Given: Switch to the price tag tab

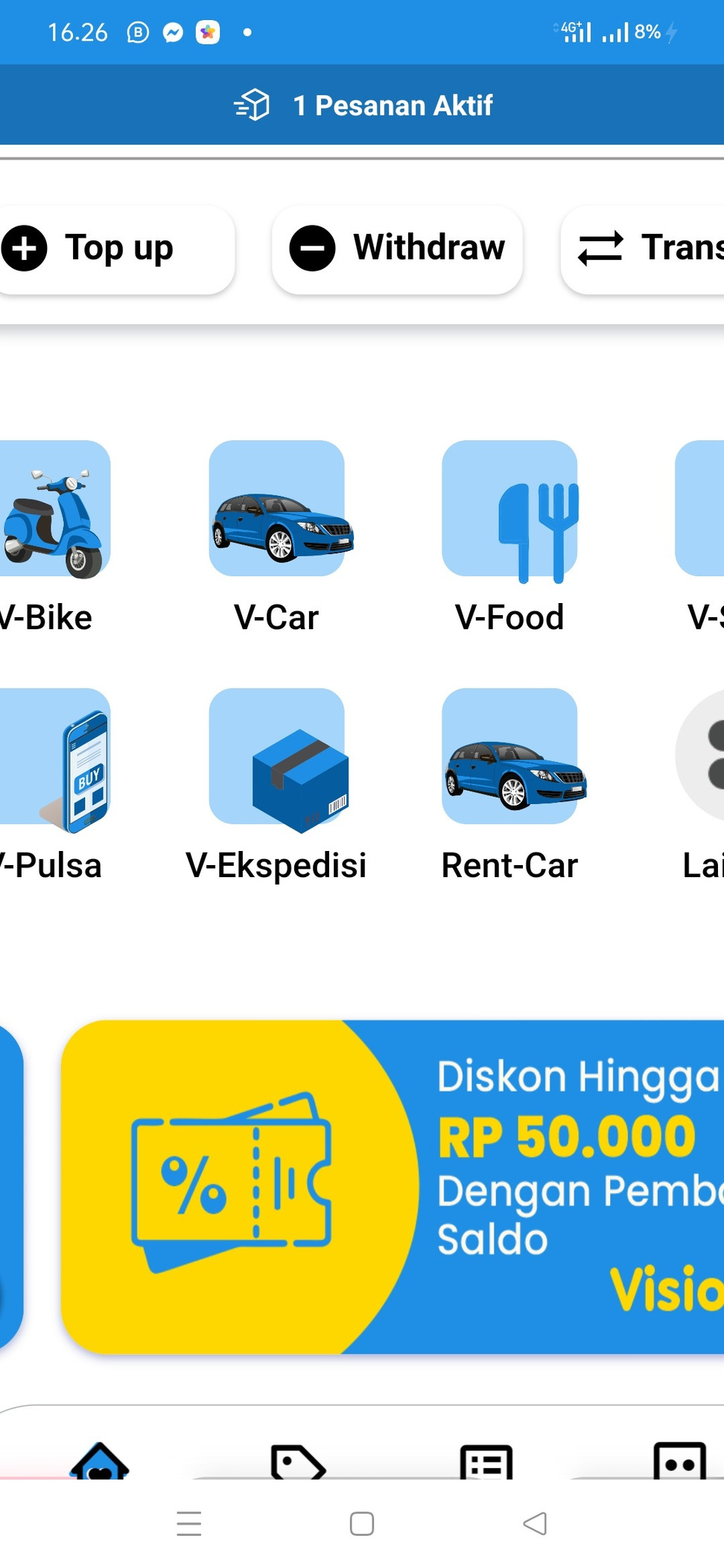Looking at the screenshot, I should (x=297, y=1462).
